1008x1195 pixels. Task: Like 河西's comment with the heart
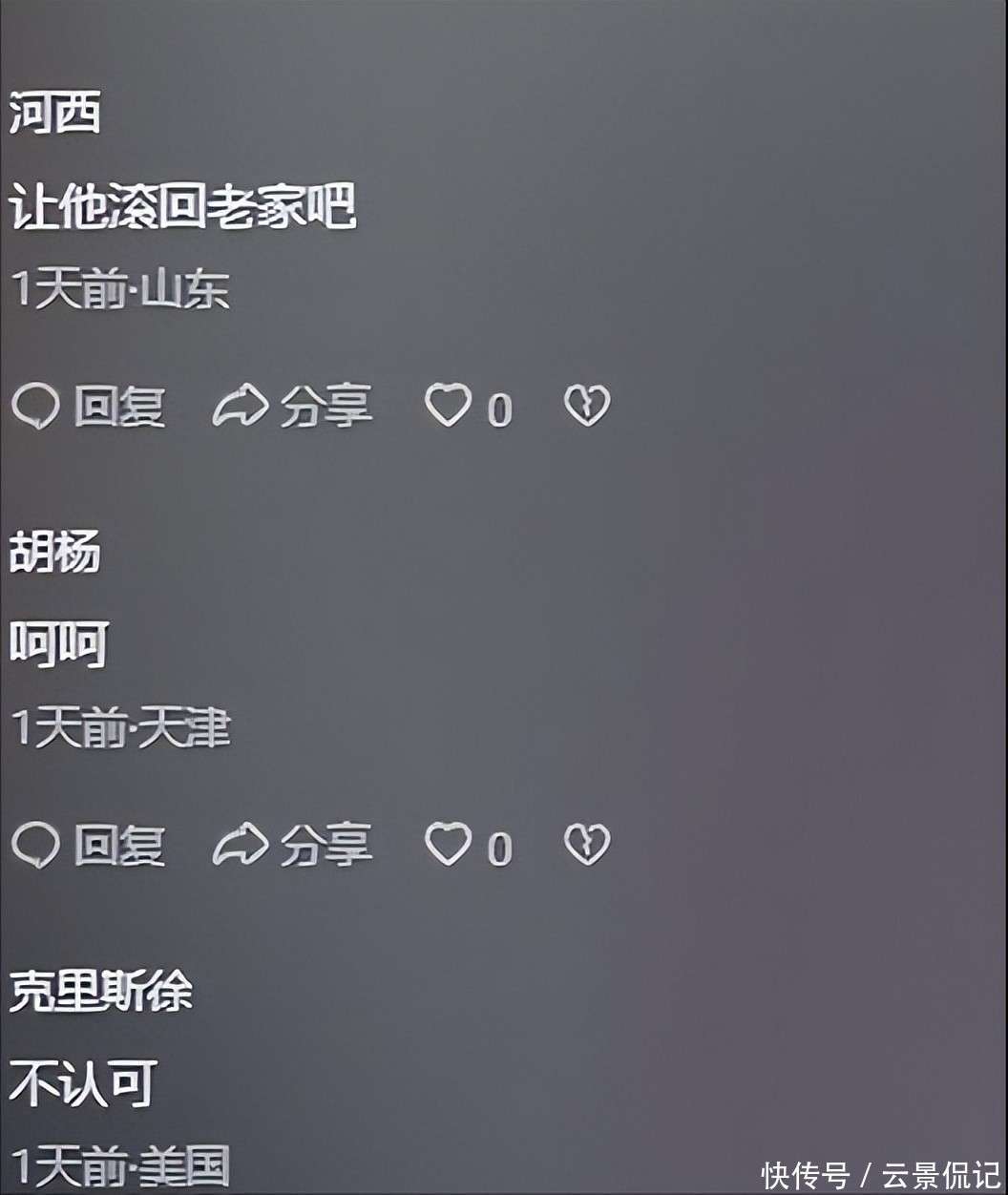pyautogui.click(x=448, y=406)
